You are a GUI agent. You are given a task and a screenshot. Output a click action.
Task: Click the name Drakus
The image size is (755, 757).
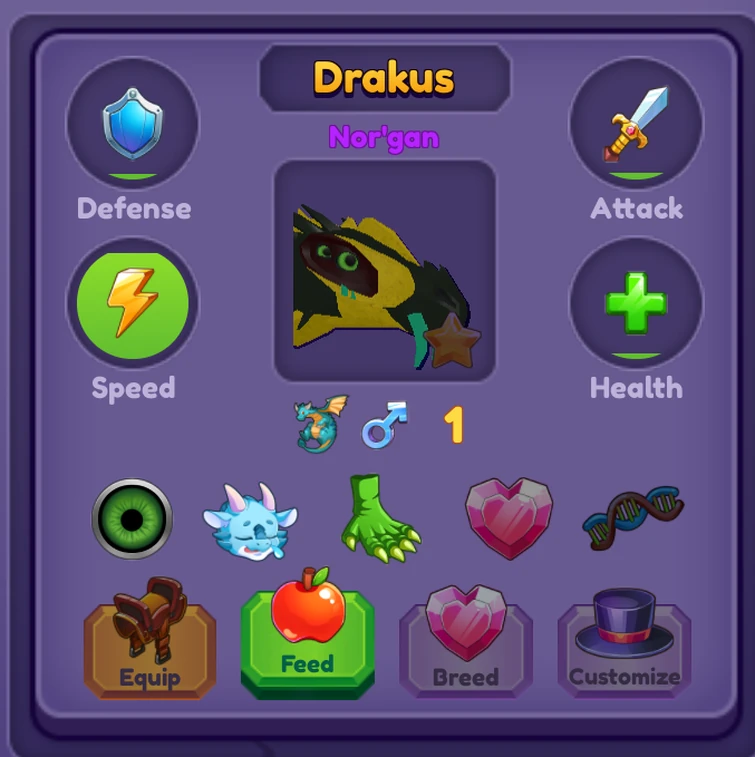385,77
